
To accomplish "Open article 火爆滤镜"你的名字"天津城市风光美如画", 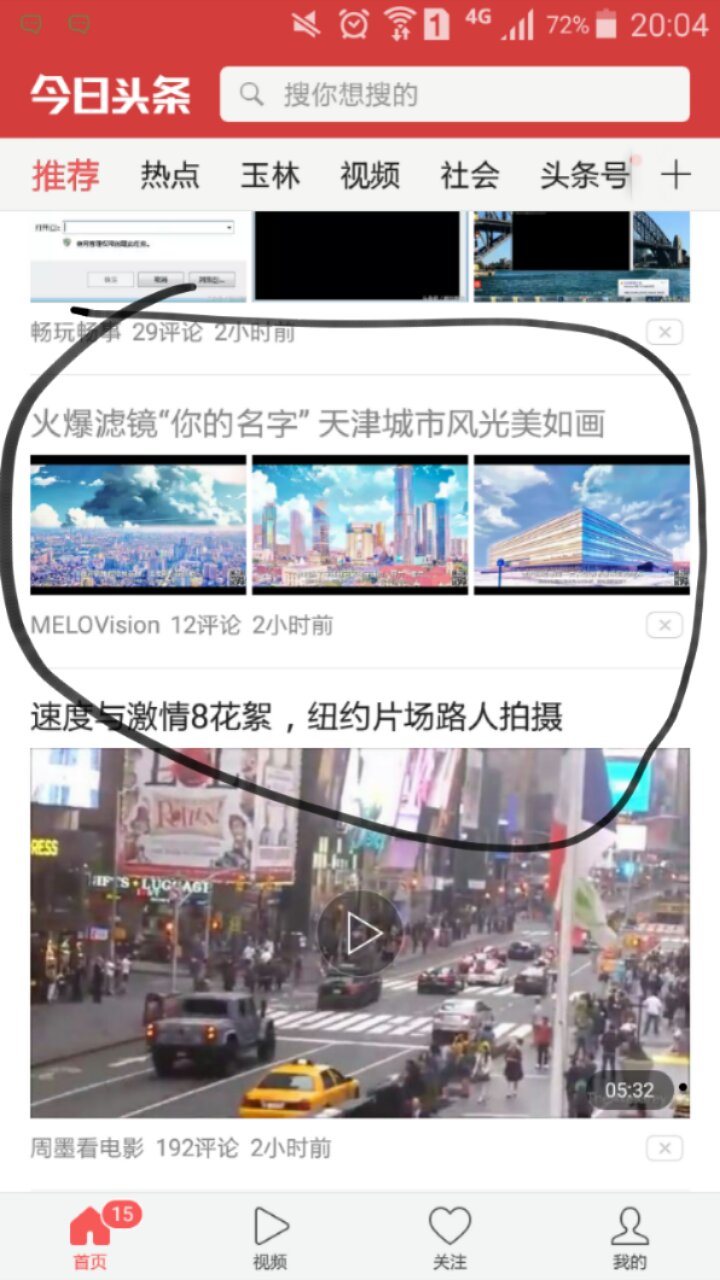I will coord(318,424).
